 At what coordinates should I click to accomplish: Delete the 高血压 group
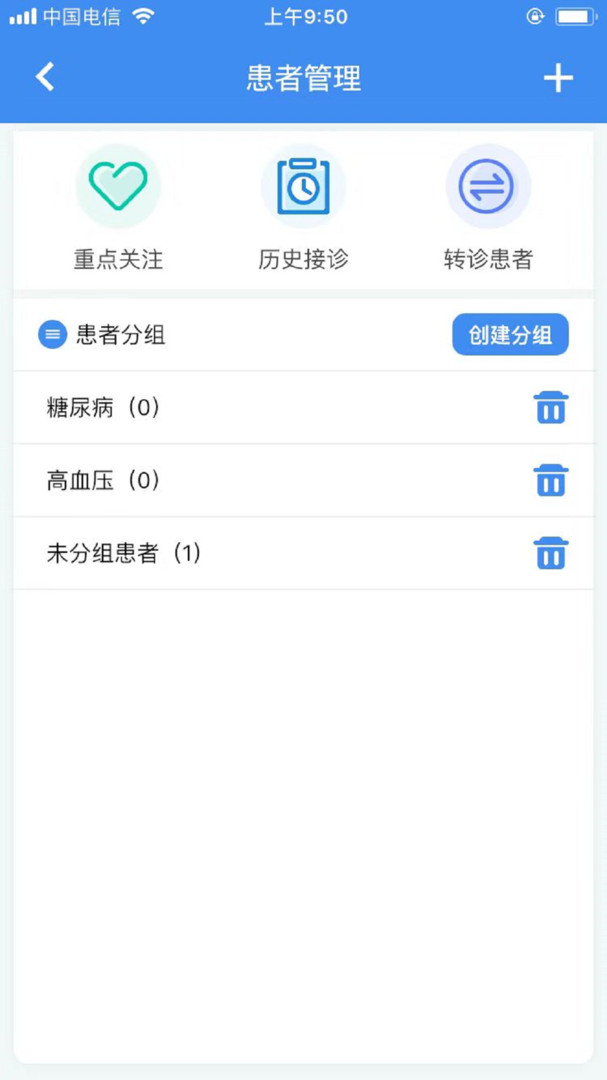[550, 481]
